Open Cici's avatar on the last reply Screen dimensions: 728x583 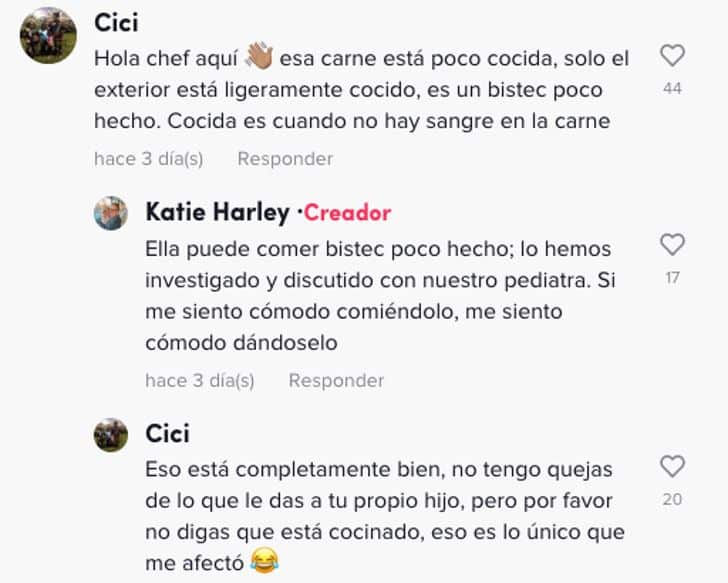111,435
